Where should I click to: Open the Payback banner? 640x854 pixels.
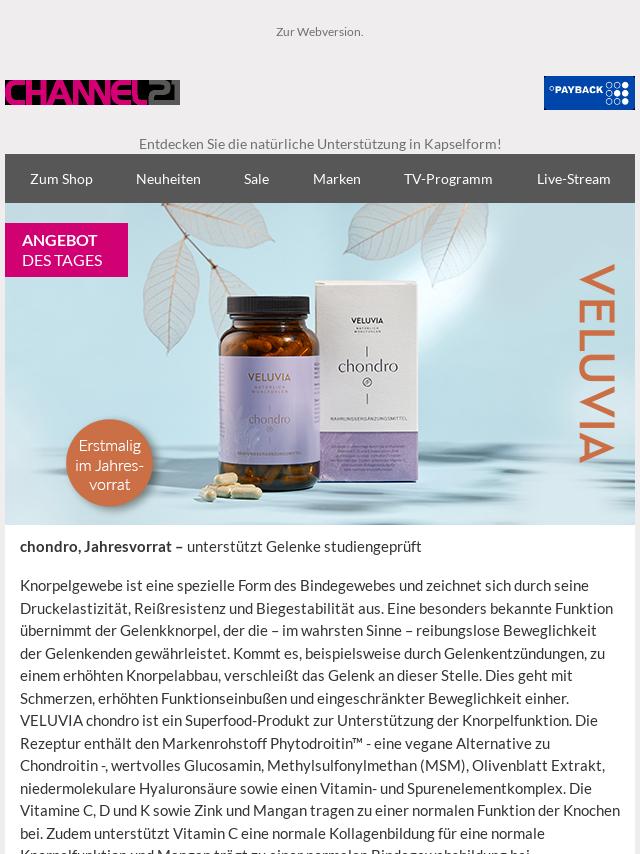588,93
